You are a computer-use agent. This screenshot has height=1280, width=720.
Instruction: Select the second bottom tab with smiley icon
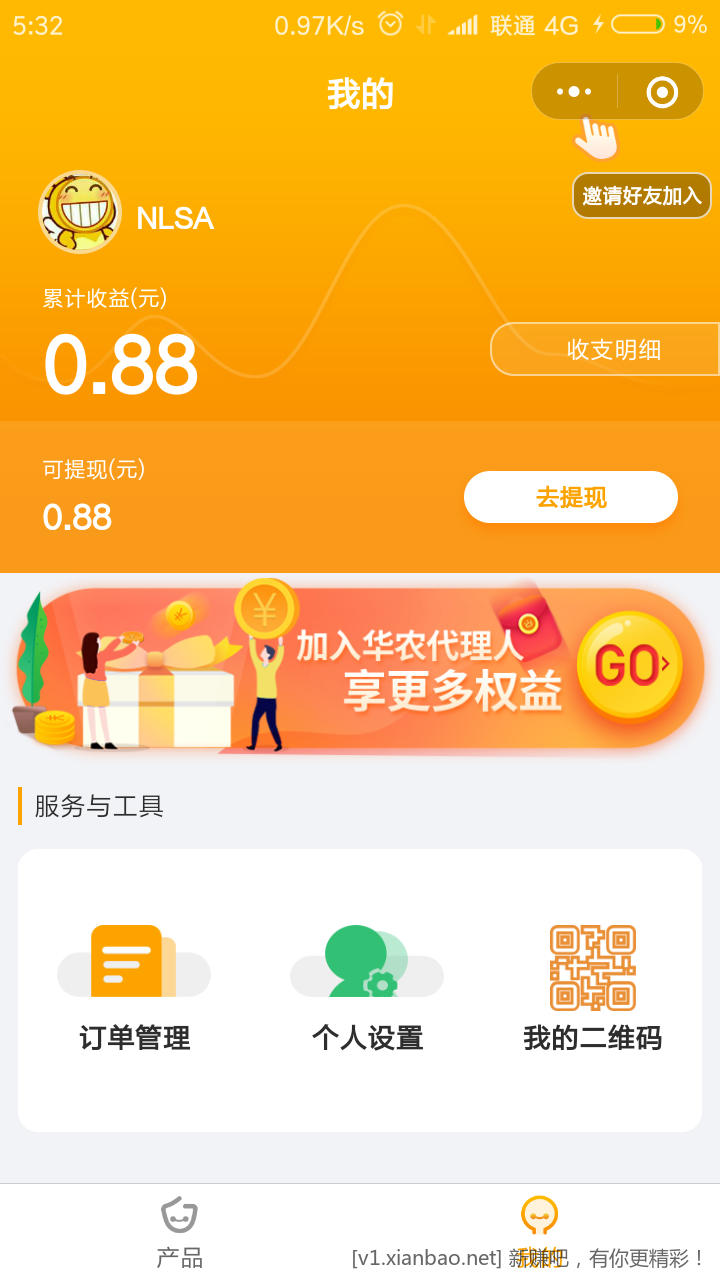click(x=539, y=1232)
